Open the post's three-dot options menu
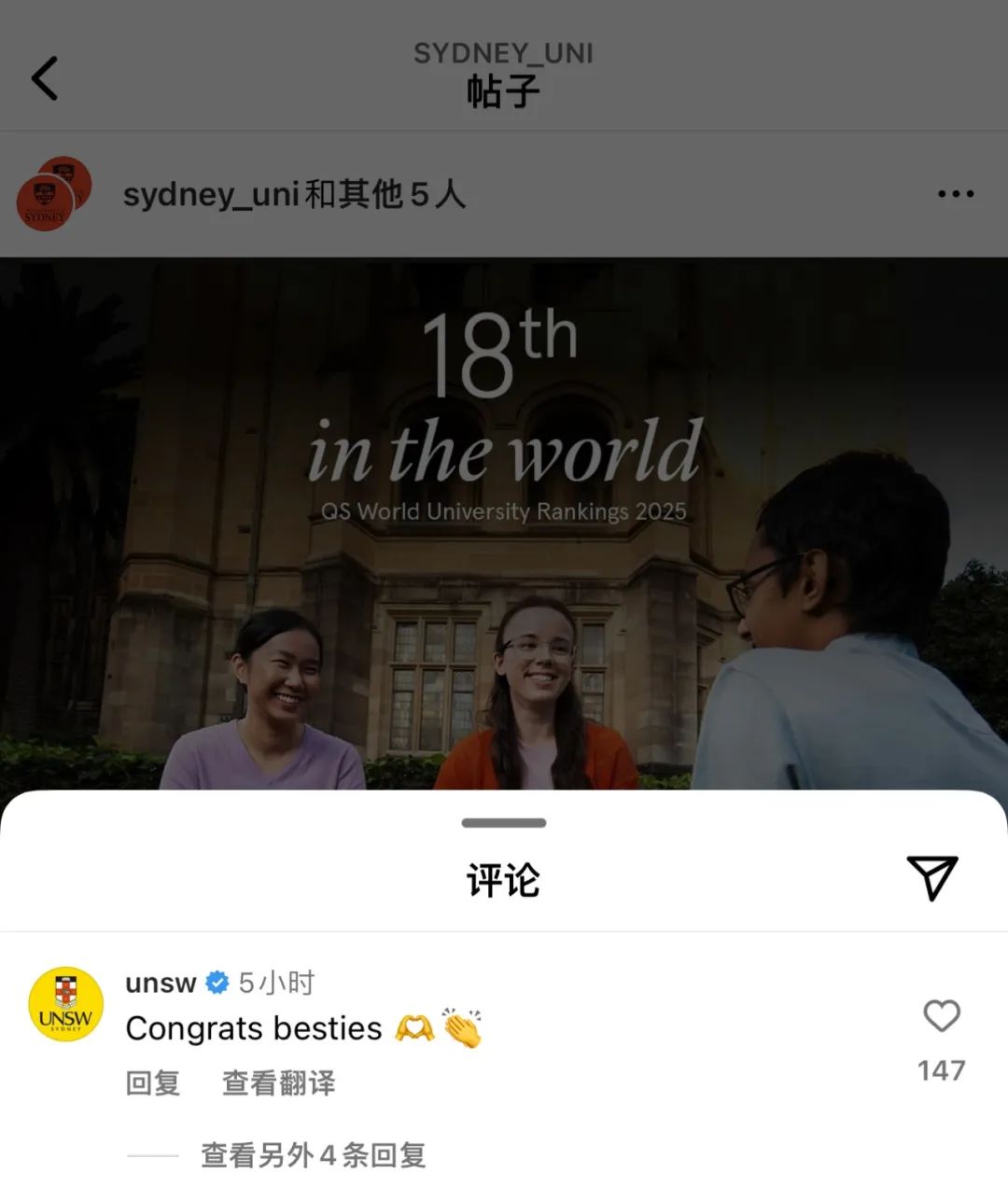Screen dimensions: 1008x1187 tap(955, 194)
